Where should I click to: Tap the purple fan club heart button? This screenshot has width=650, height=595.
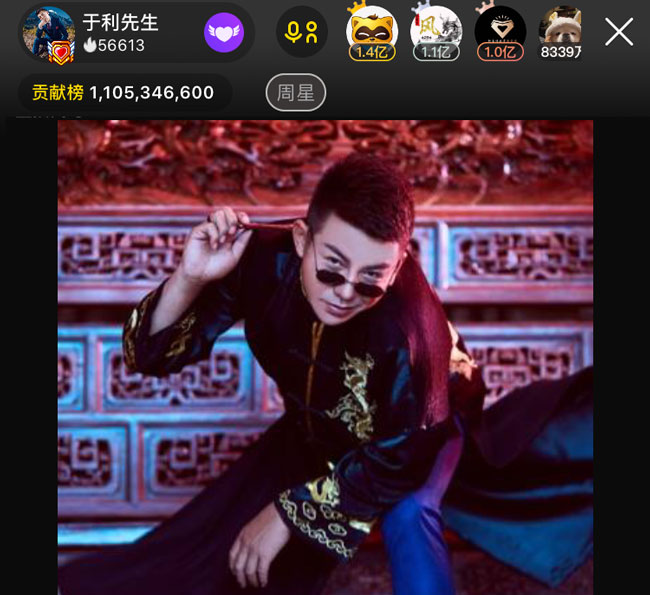(x=224, y=33)
